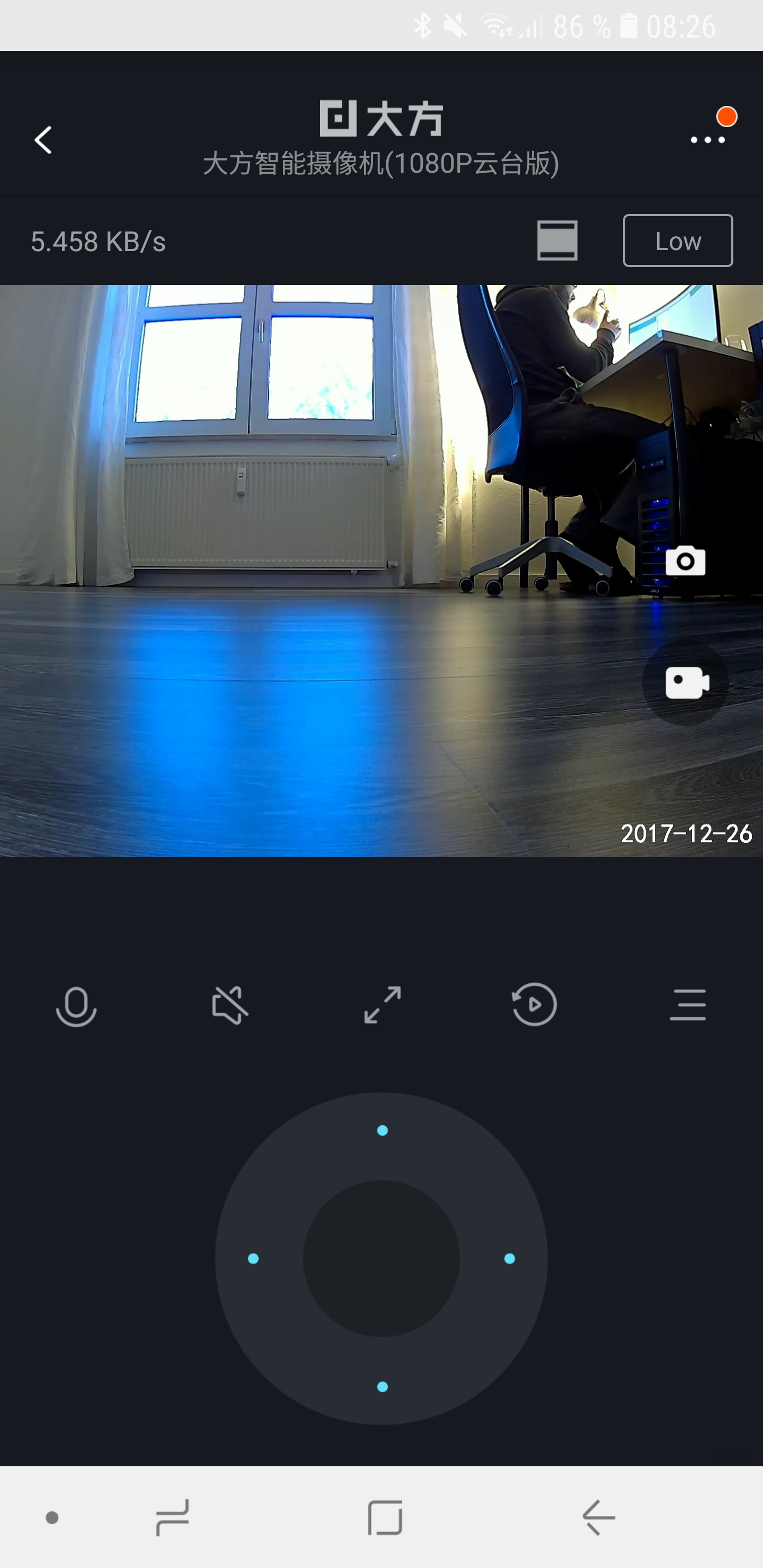Pan the camera right with the right dot
The image size is (763, 1568).
point(510,1258)
